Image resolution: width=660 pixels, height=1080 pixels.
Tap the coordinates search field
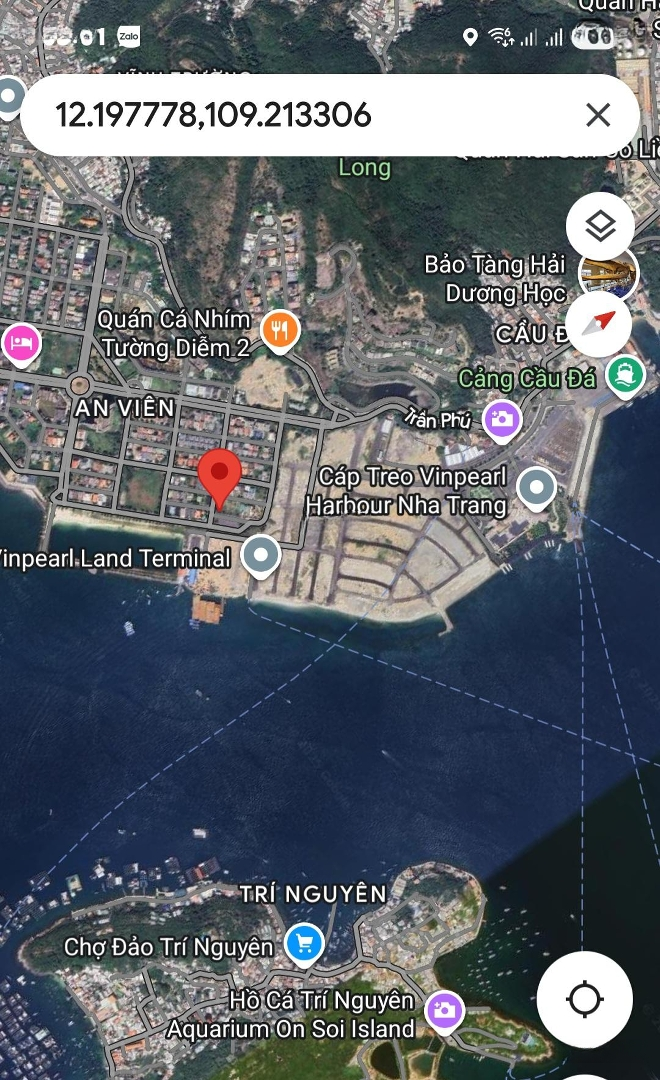(x=300, y=115)
